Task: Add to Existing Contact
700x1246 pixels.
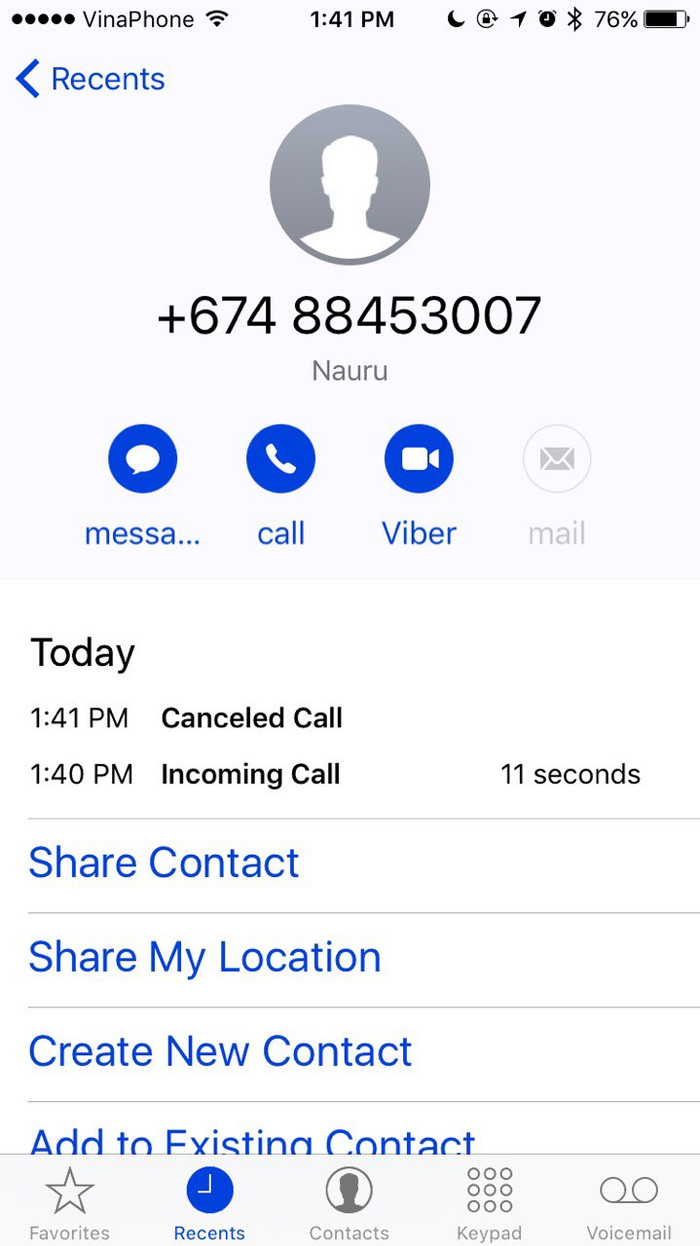Action: point(252,1140)
